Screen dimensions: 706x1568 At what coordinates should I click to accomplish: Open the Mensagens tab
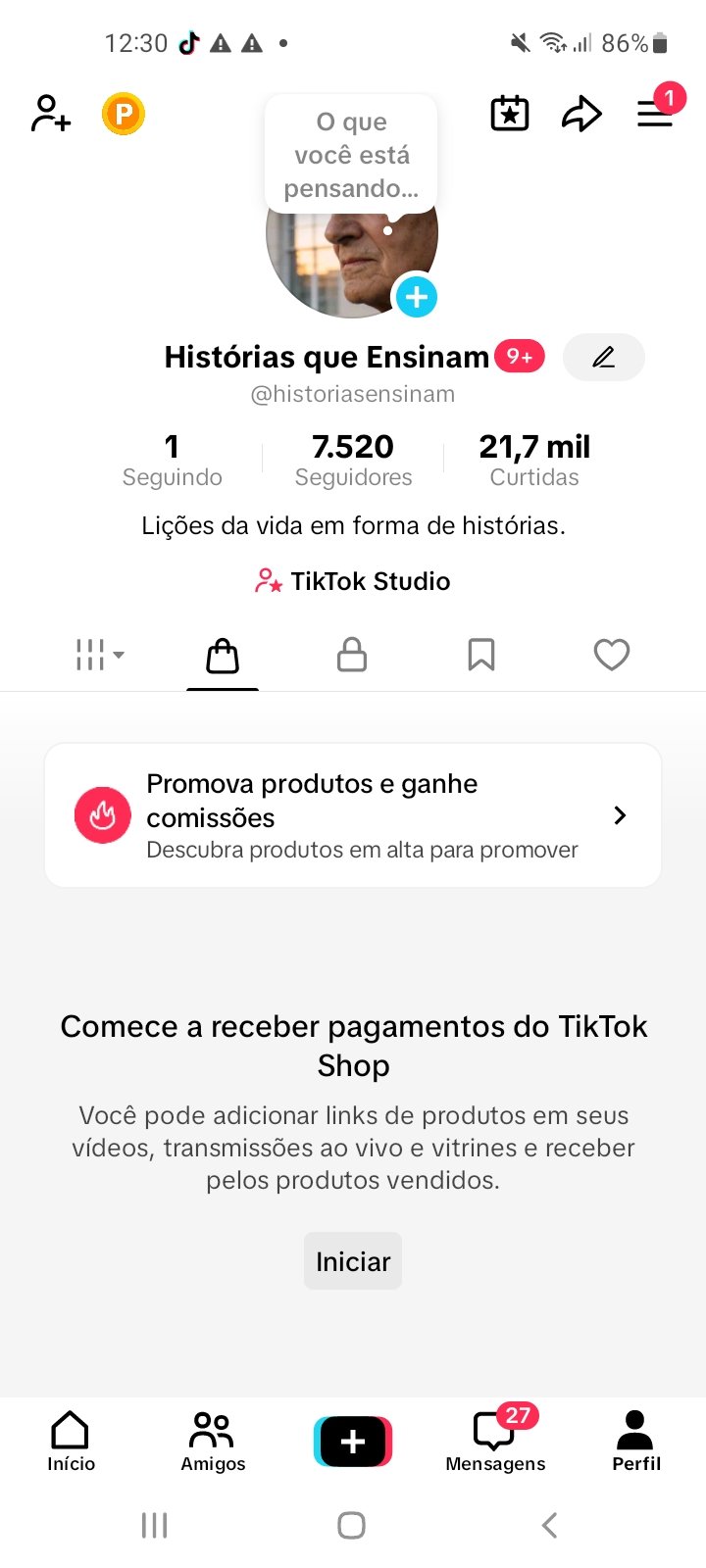tap(495, 1442)
